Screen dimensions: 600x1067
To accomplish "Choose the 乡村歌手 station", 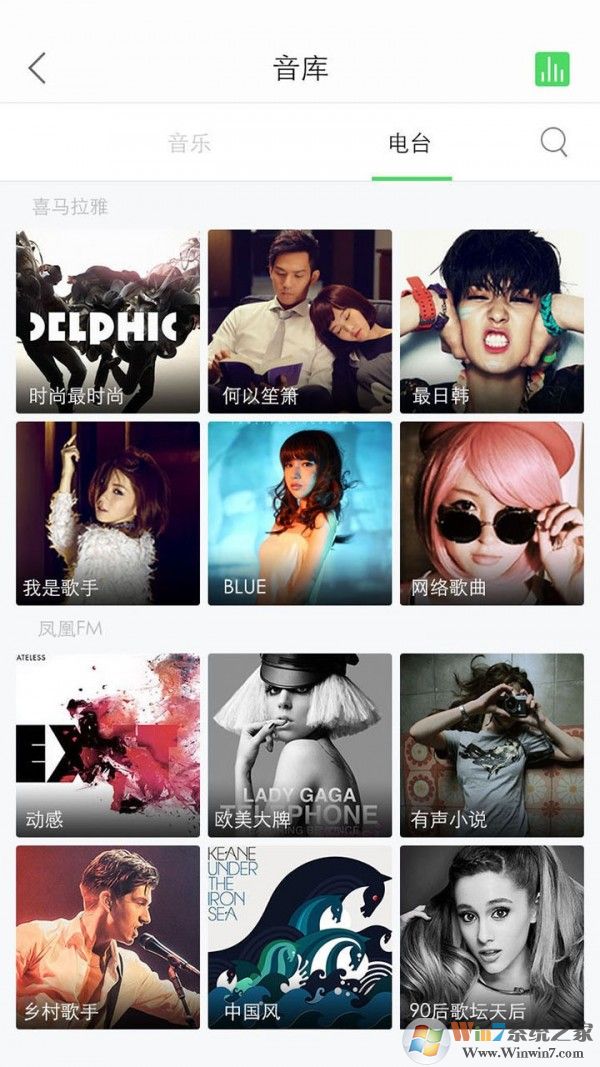I will pos(108,937).
